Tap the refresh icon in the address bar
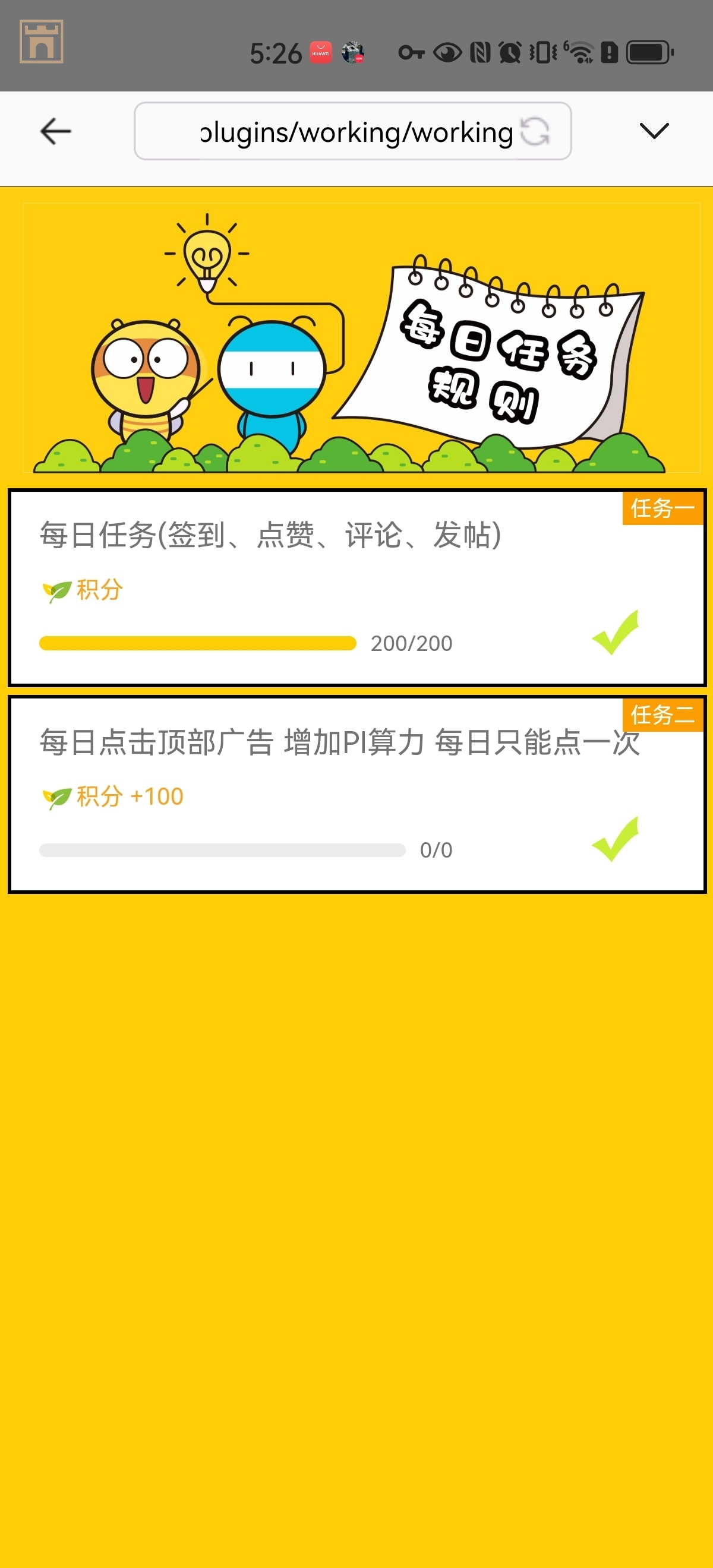This screenshot has width=713, height=1568. 536,131
